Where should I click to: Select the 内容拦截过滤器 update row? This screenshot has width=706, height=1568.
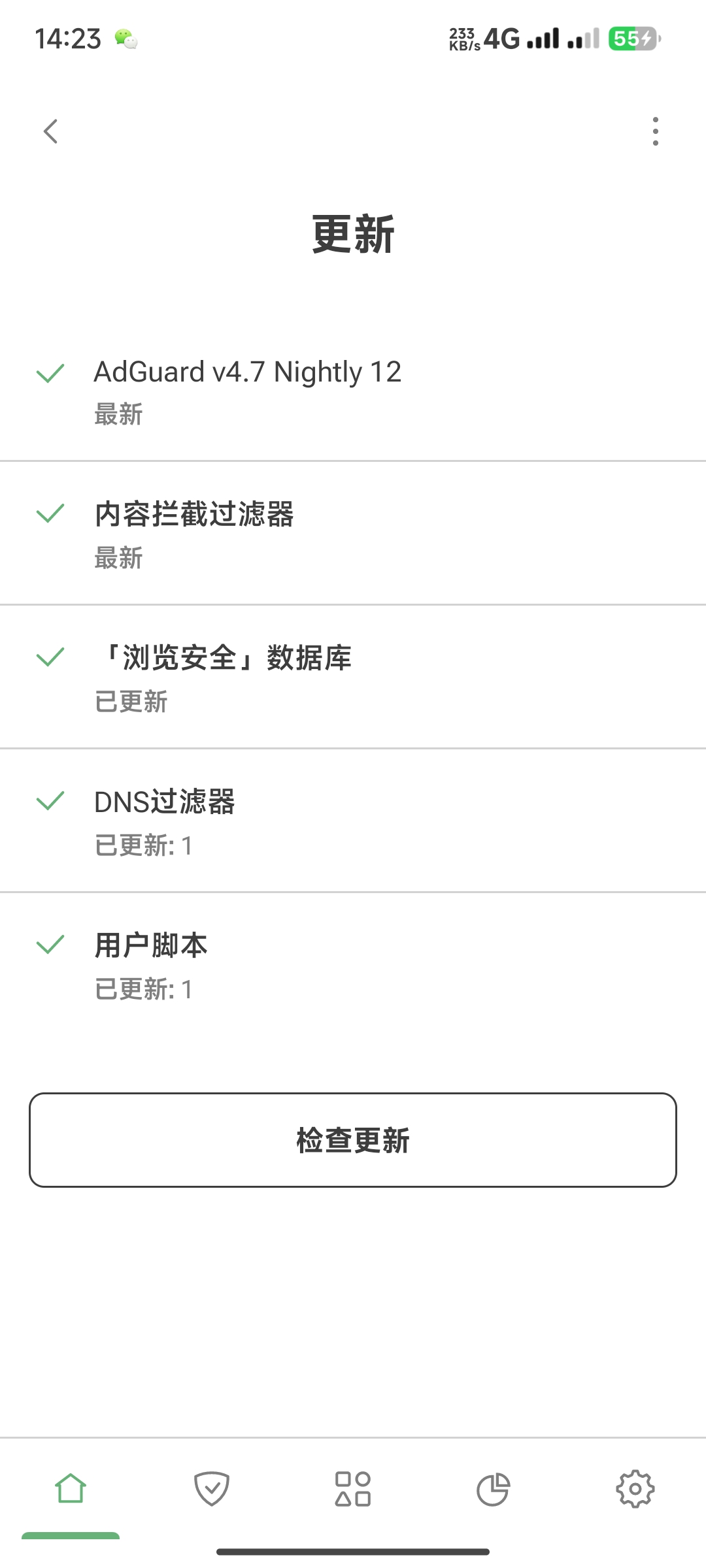point(353,534)
